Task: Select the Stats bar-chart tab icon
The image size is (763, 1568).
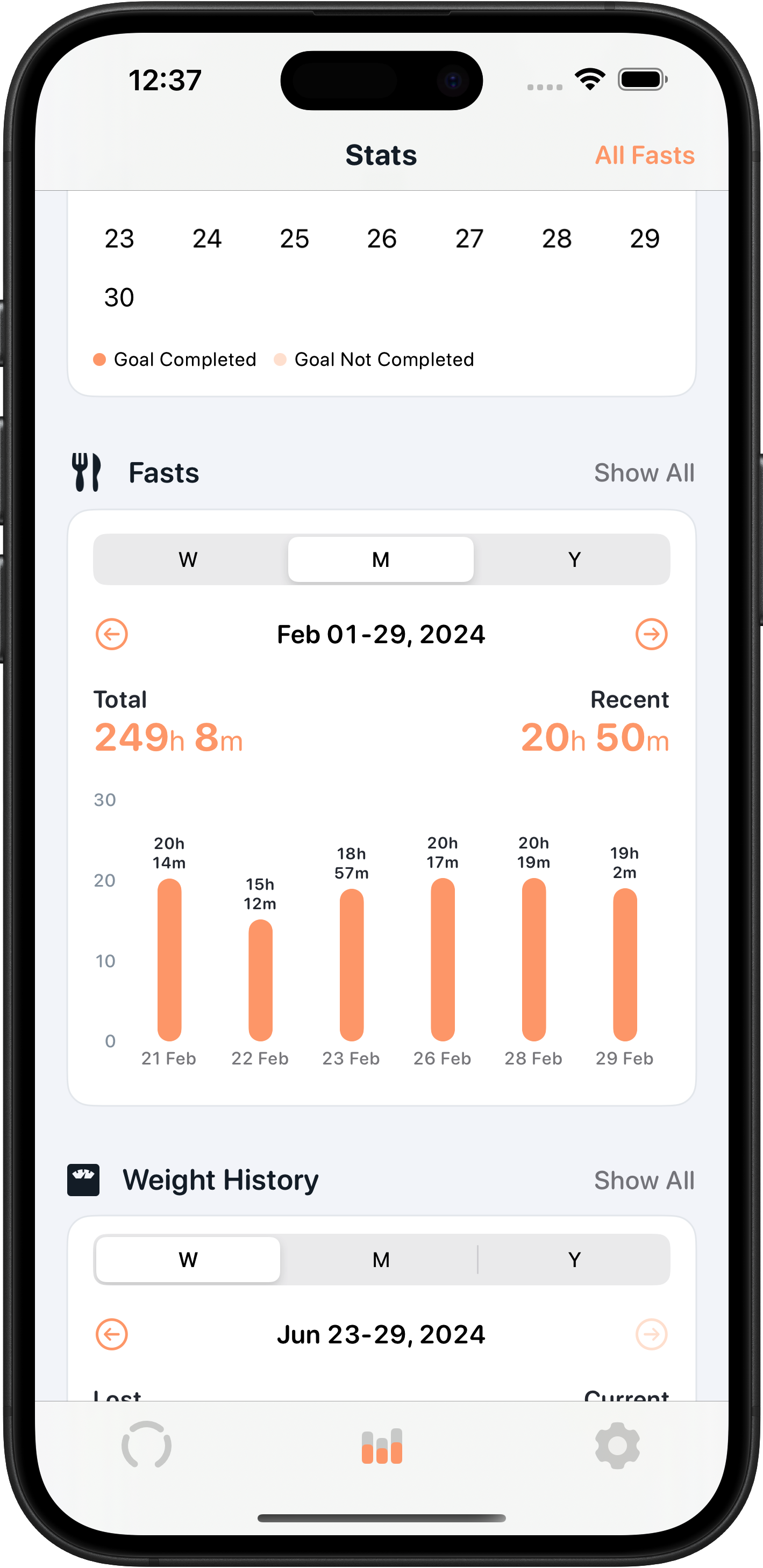Action: click(x=381, y=1444)
